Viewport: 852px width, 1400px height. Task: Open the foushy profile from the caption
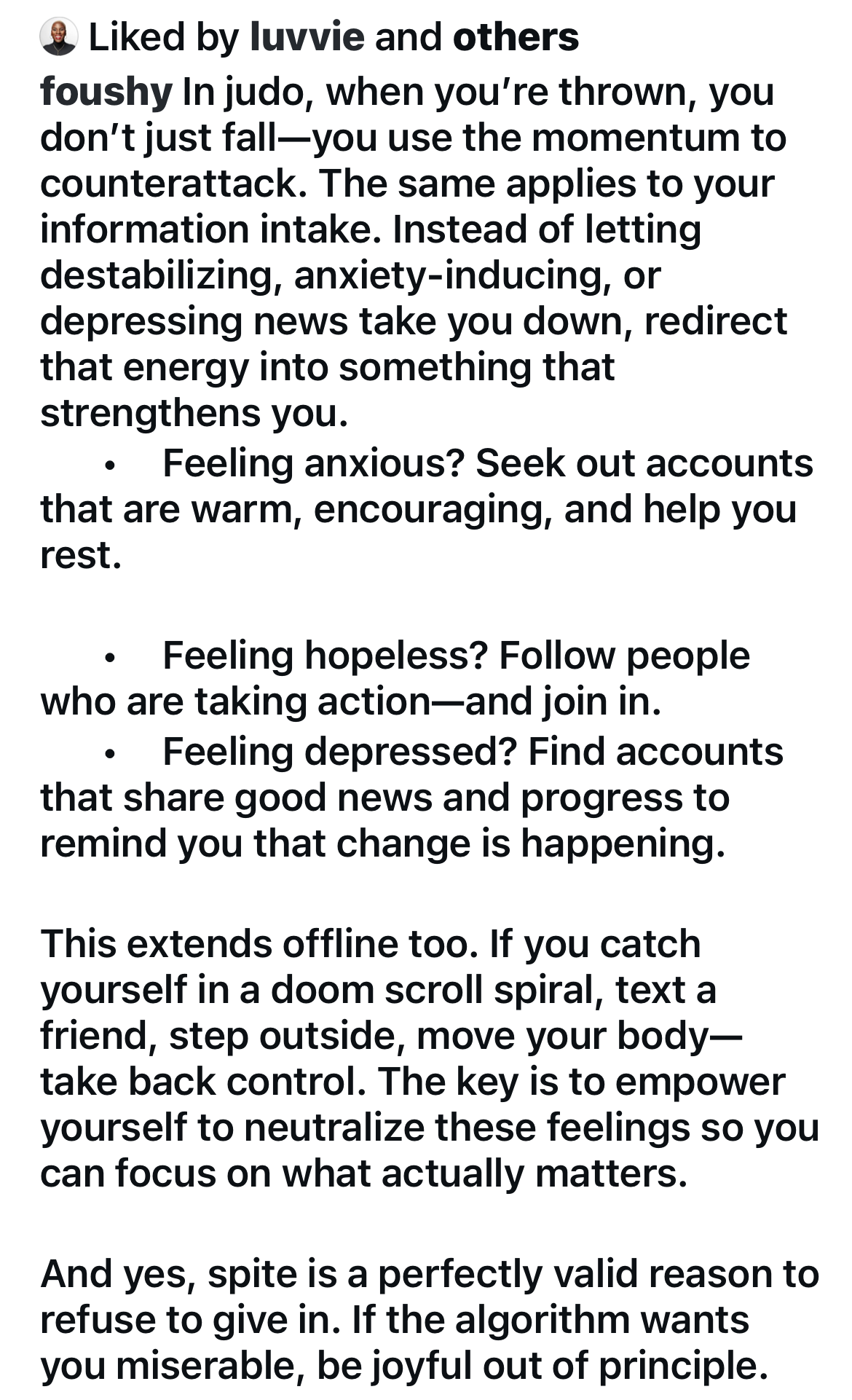106,92
